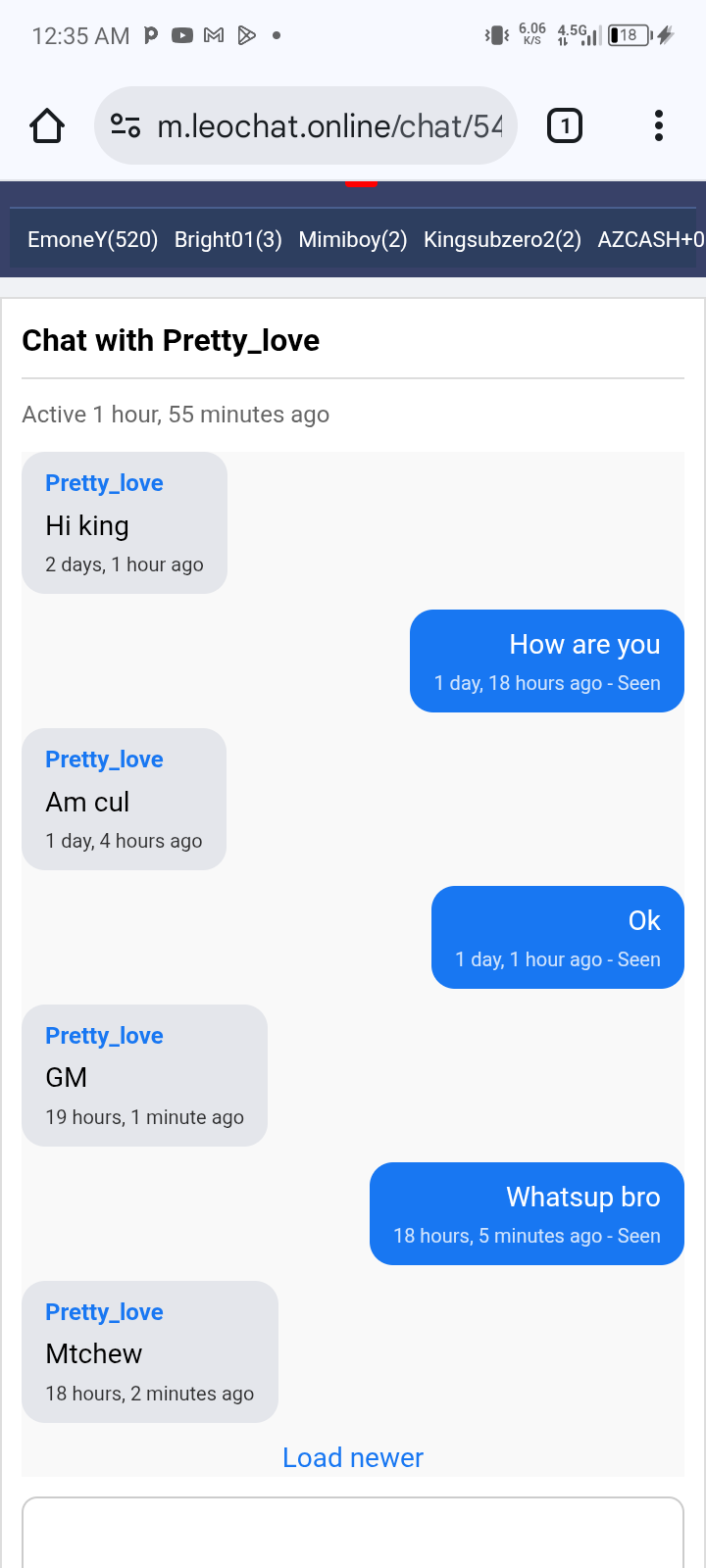Open the browser three-dot overflow menu
This screenshot has height=1568, width=706.
[x=658, y=125]
